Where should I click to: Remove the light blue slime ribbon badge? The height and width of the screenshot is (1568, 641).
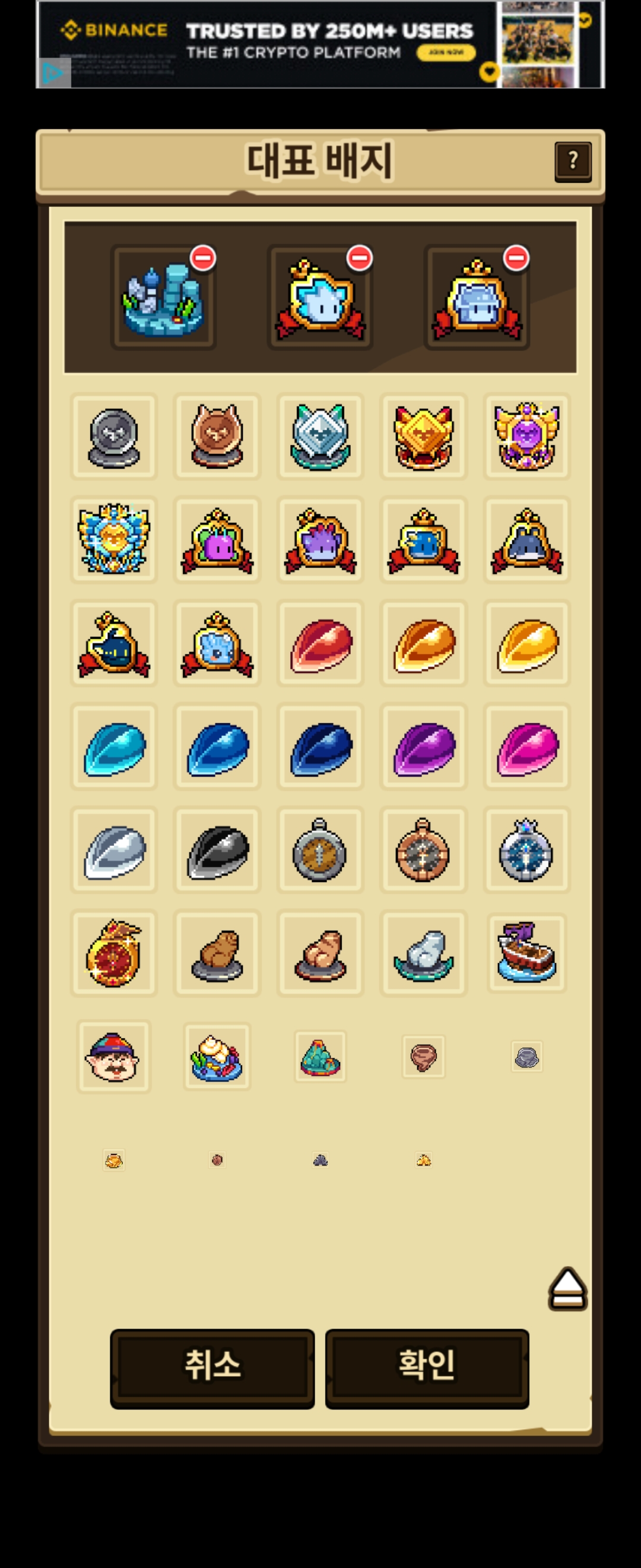coord(360,258)
